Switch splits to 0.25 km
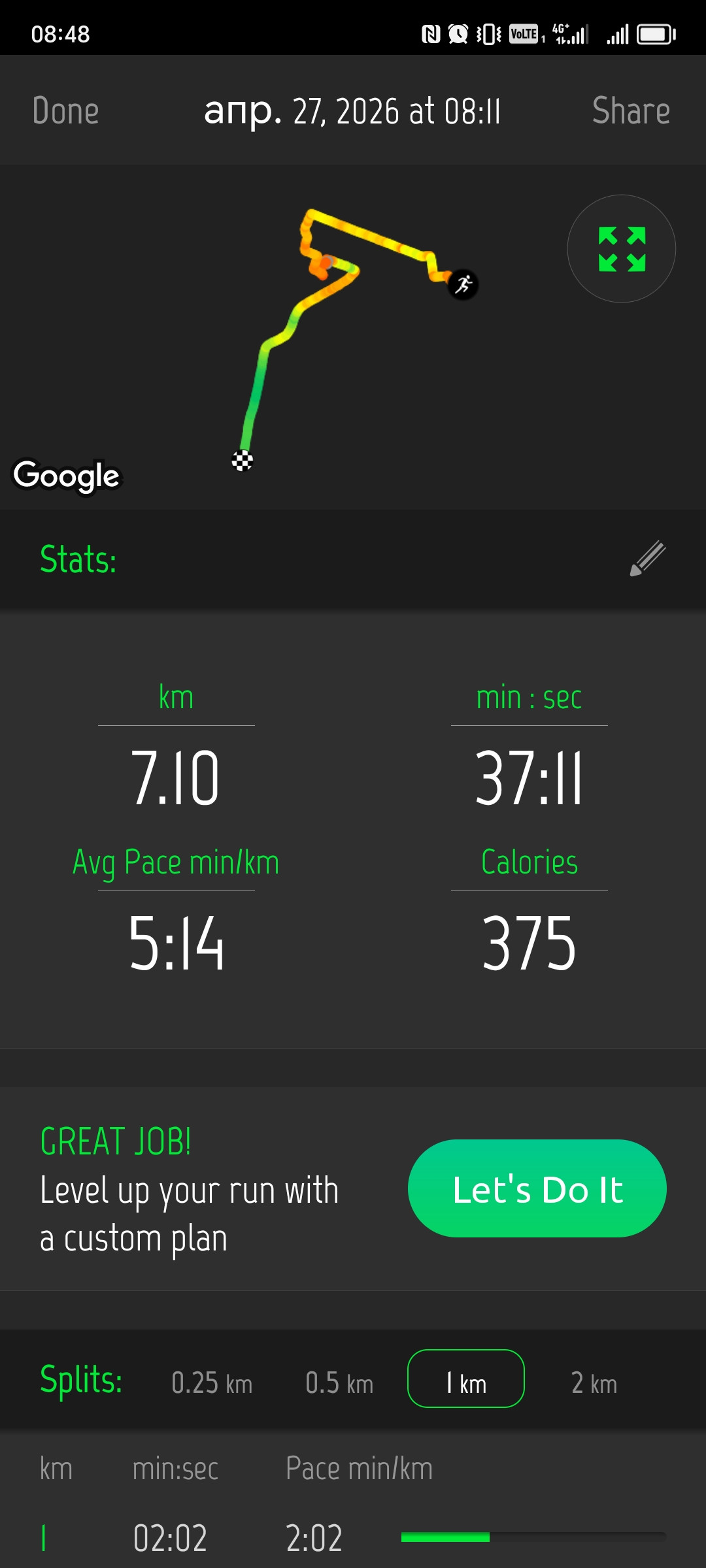 pyautogui.click(x=212, y=1383)
